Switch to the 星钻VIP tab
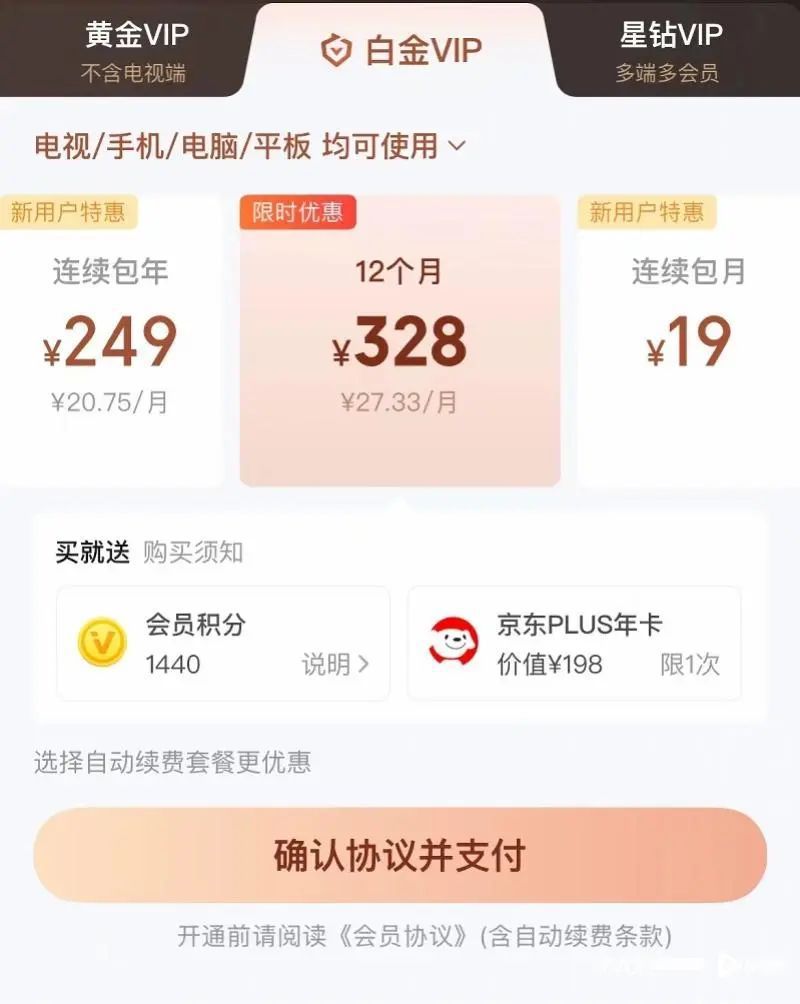The width and height of the screenshot is (800, 1004). pyautogui.click(x=669, y=48)
